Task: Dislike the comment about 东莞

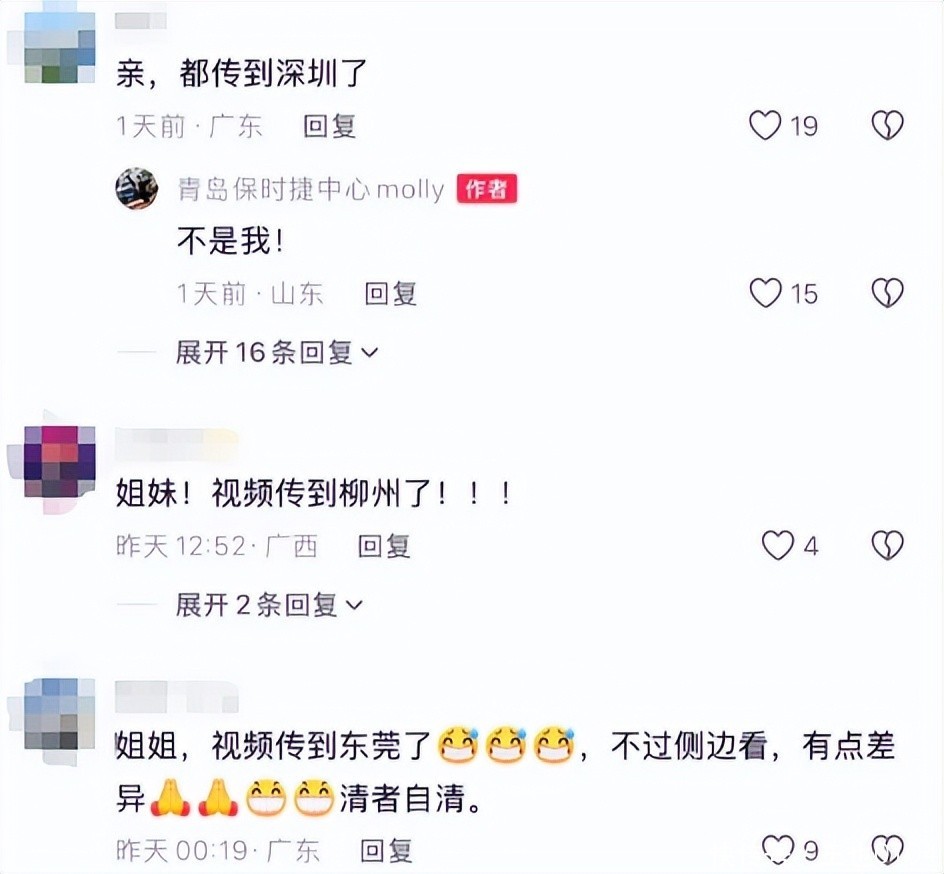Action: [x=888, y=850]
